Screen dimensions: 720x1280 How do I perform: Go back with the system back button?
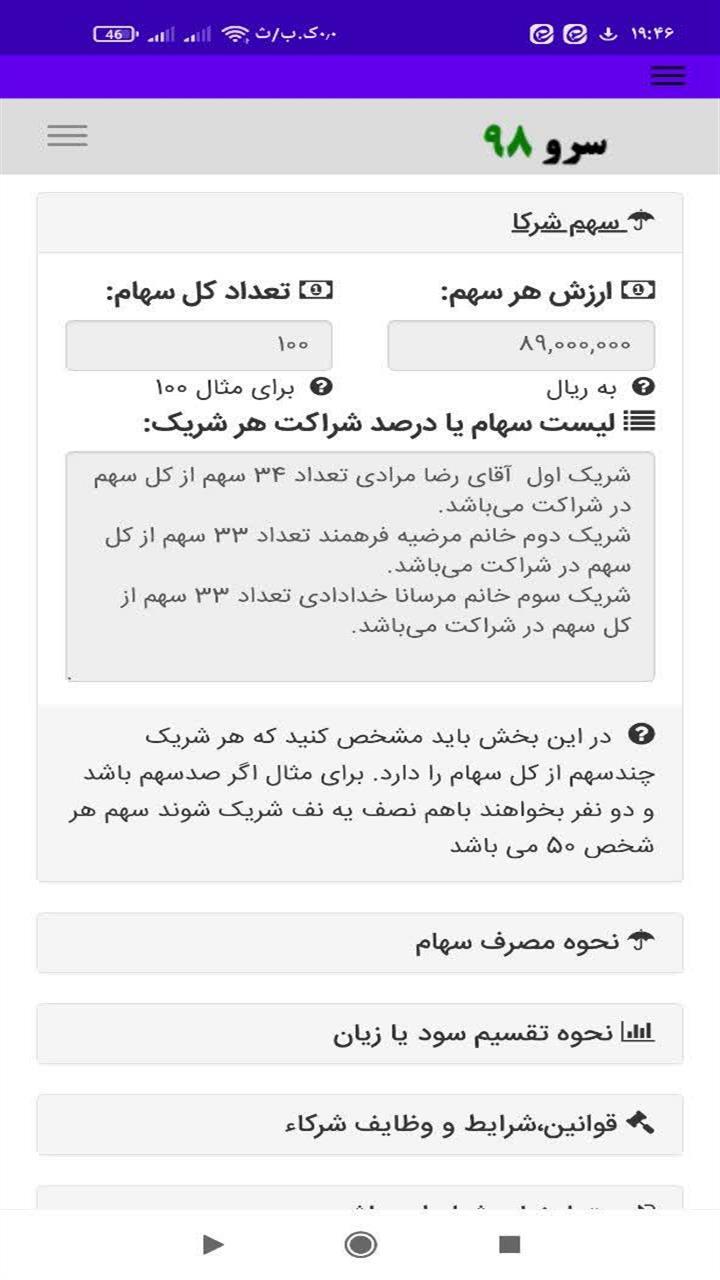pos(213,1244)
